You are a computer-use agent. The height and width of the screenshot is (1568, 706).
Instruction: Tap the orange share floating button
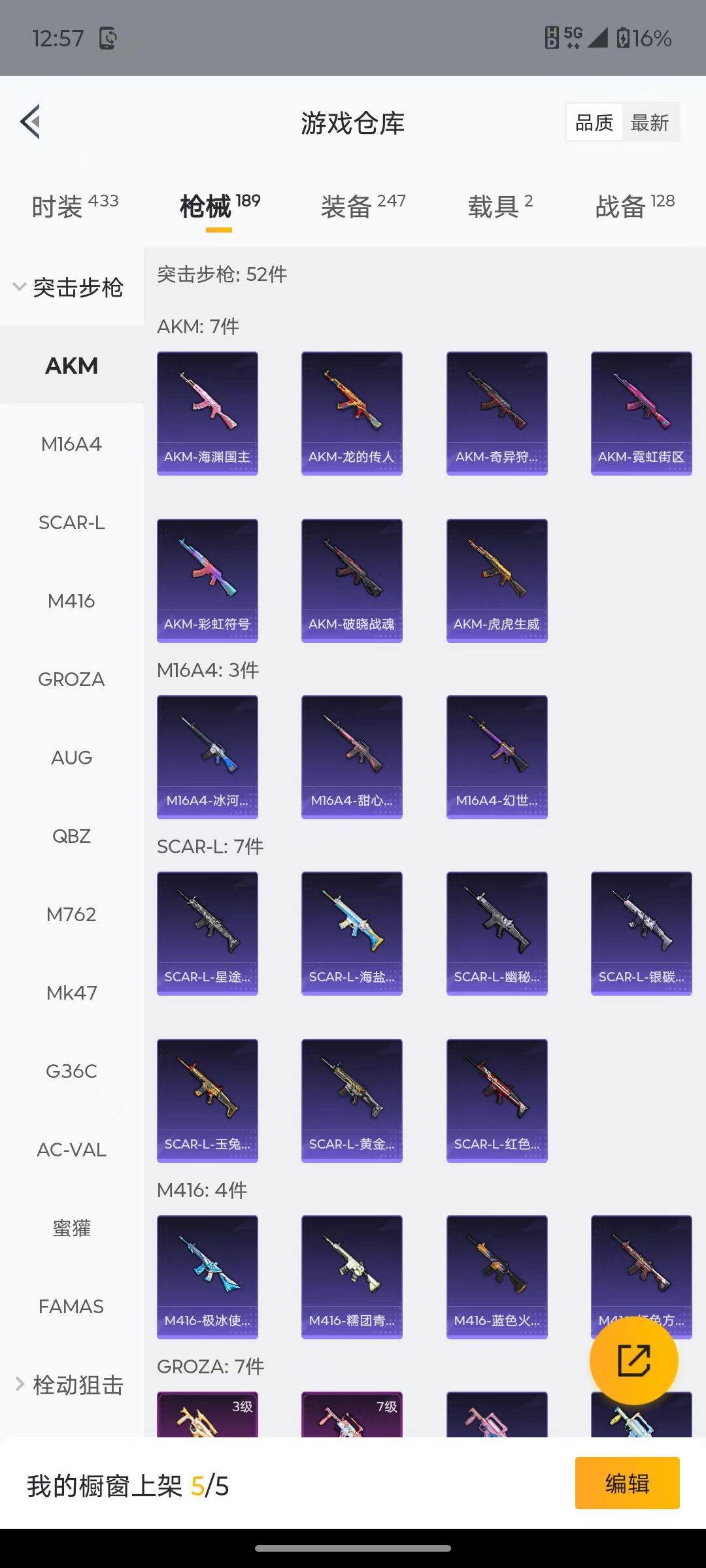coord(633,1360)
